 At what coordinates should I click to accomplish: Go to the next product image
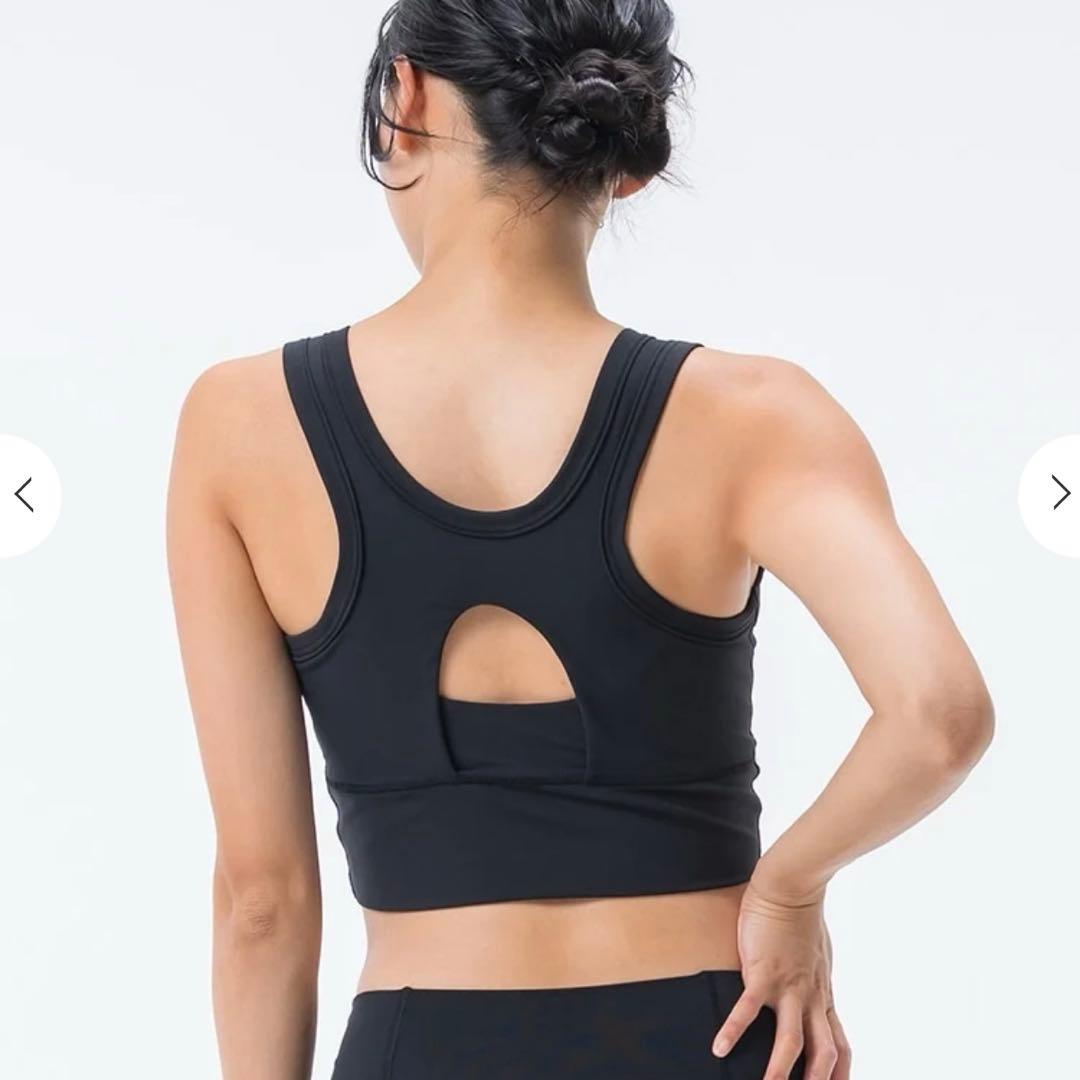[x=1058, y=493]
